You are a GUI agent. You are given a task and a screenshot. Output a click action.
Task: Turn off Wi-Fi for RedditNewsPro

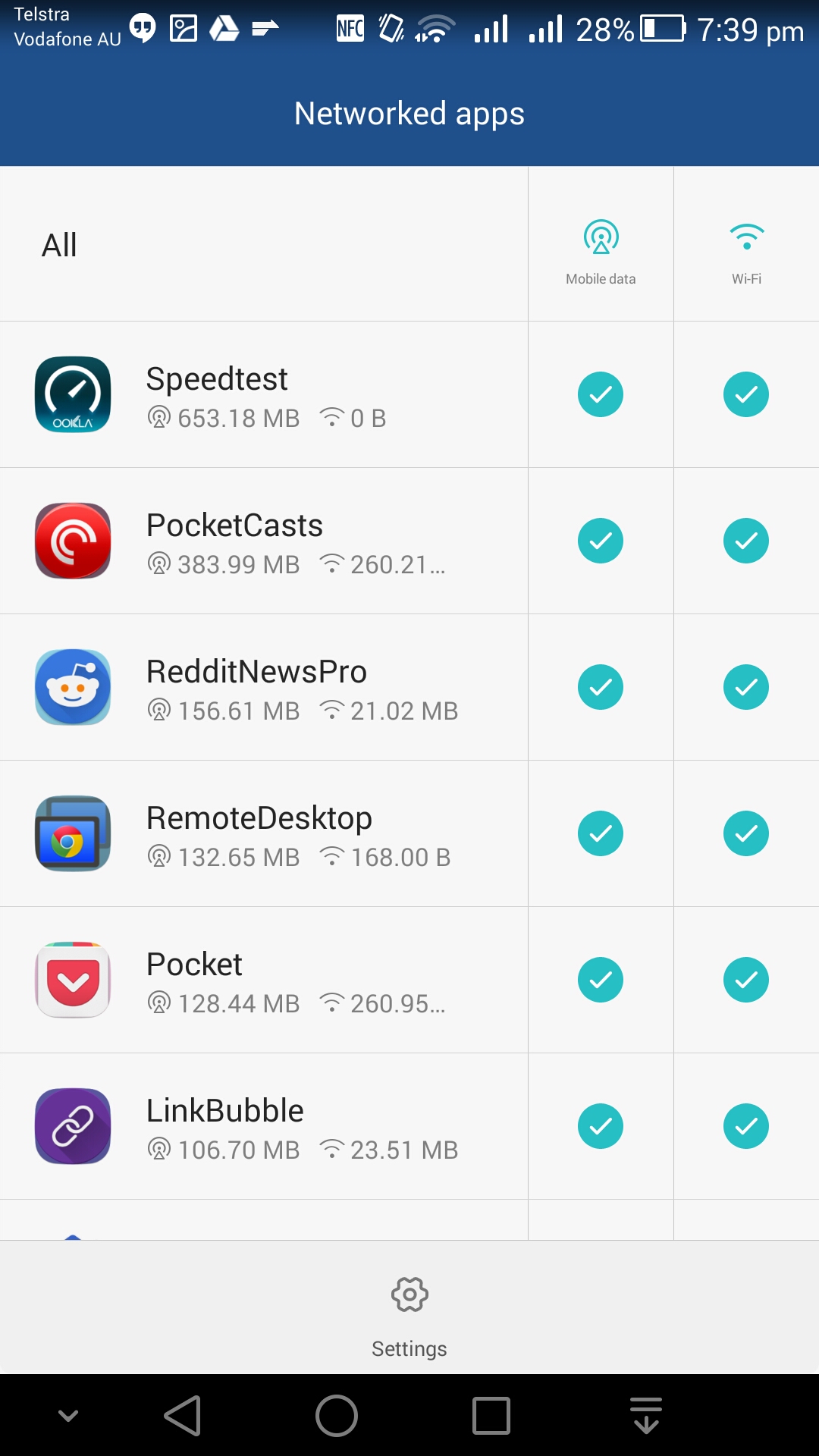tap(746, 687)
